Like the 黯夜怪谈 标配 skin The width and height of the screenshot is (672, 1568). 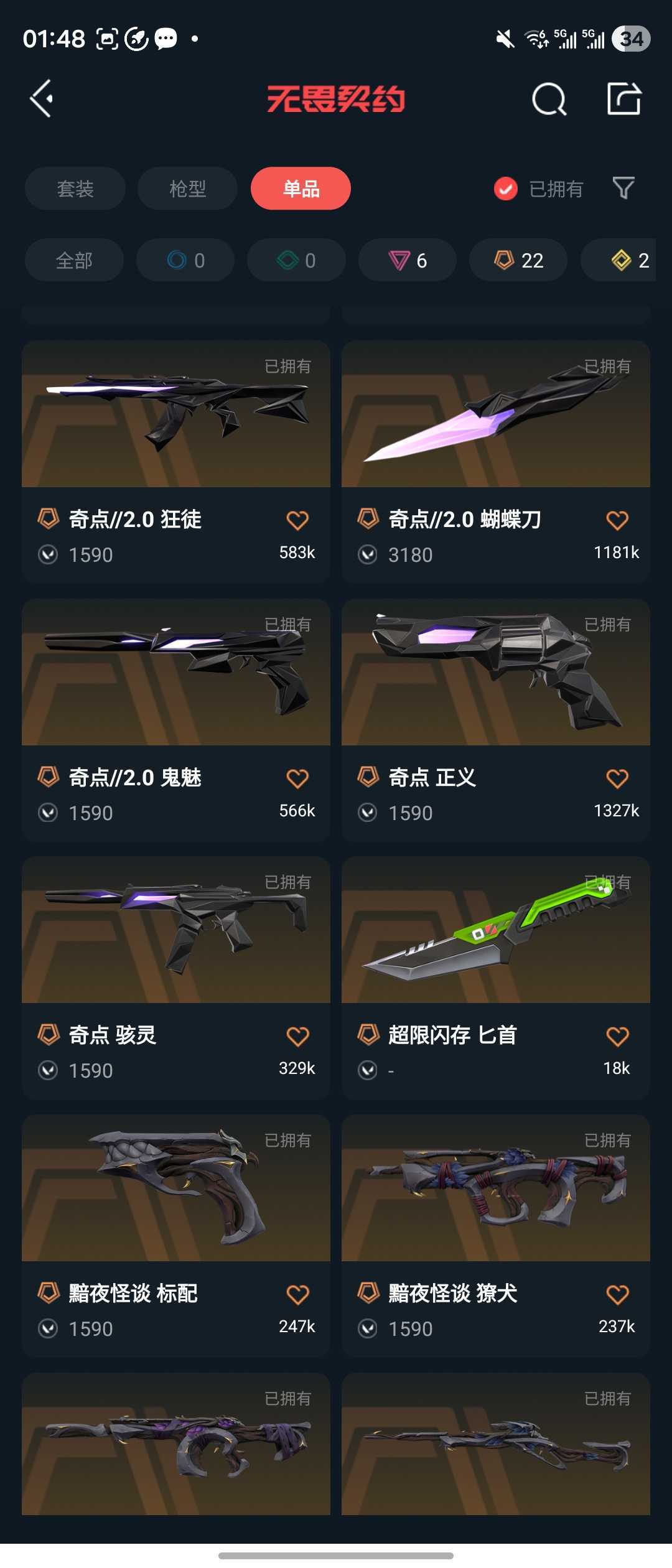point(297,1295)
